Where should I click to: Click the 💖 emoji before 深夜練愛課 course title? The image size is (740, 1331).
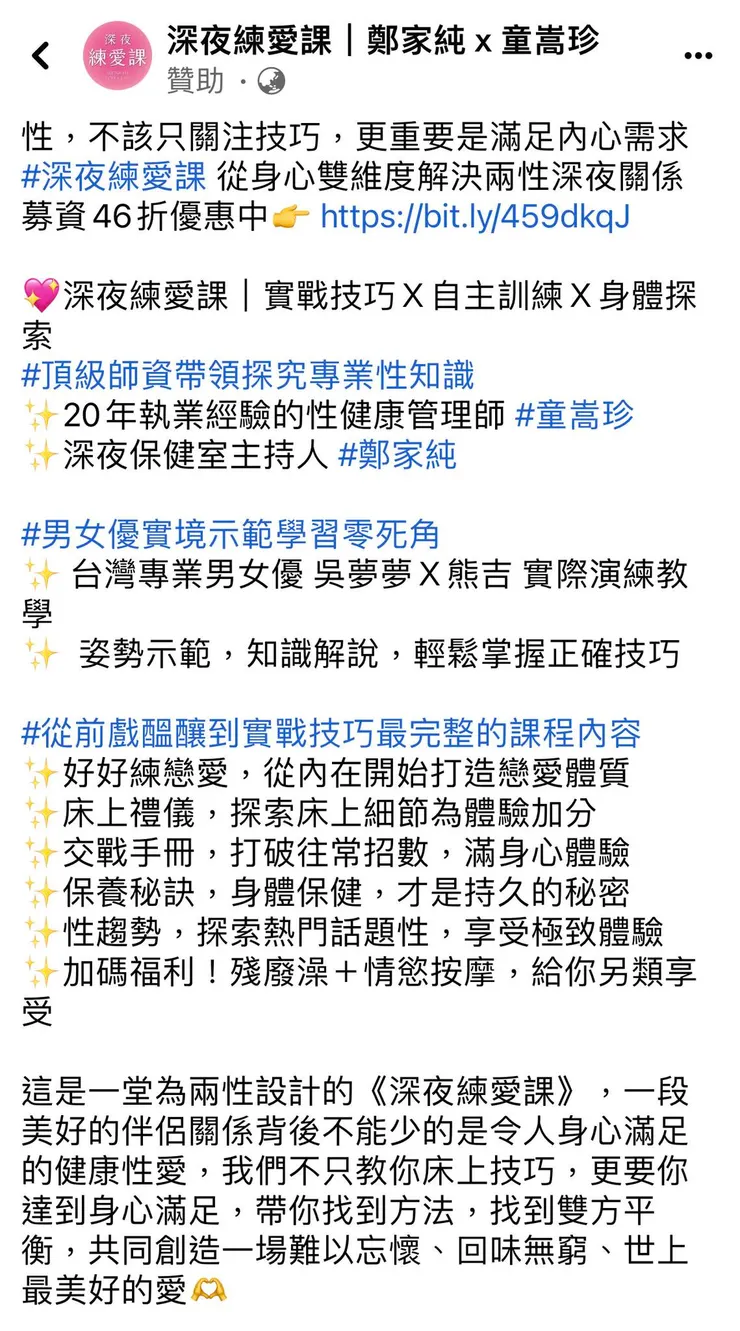tap(41, 291)
